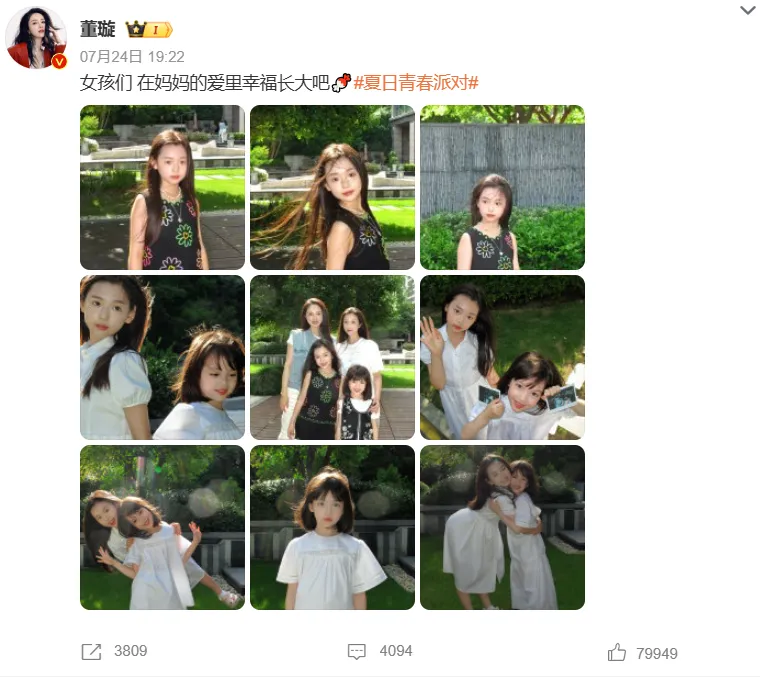Screen dimensions: 760x677
Task: Repost this post via share icon
Action: pyautogui.click(x=91, y=652)
